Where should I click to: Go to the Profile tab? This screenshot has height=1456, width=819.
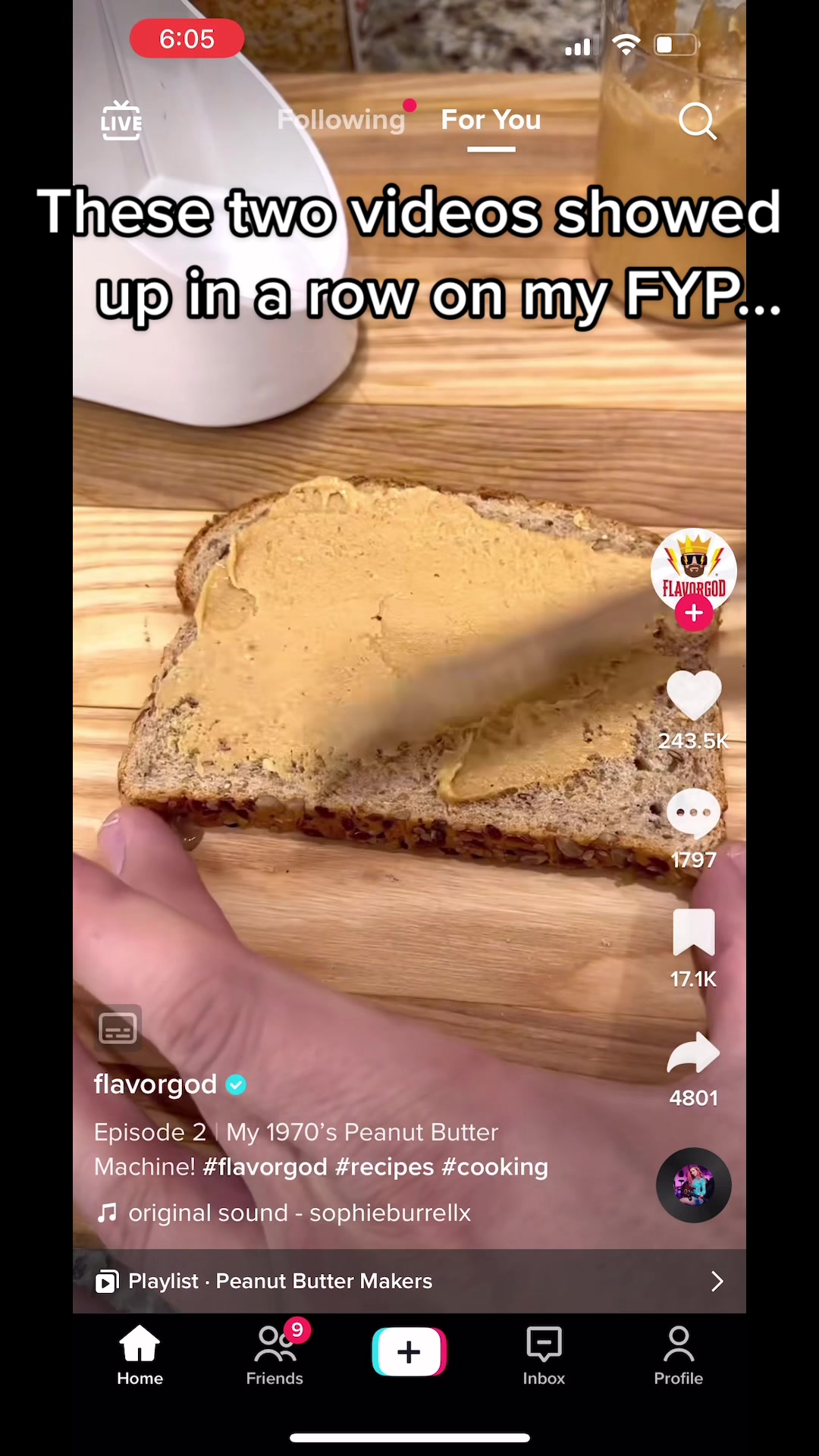[x=678, y=1356]
